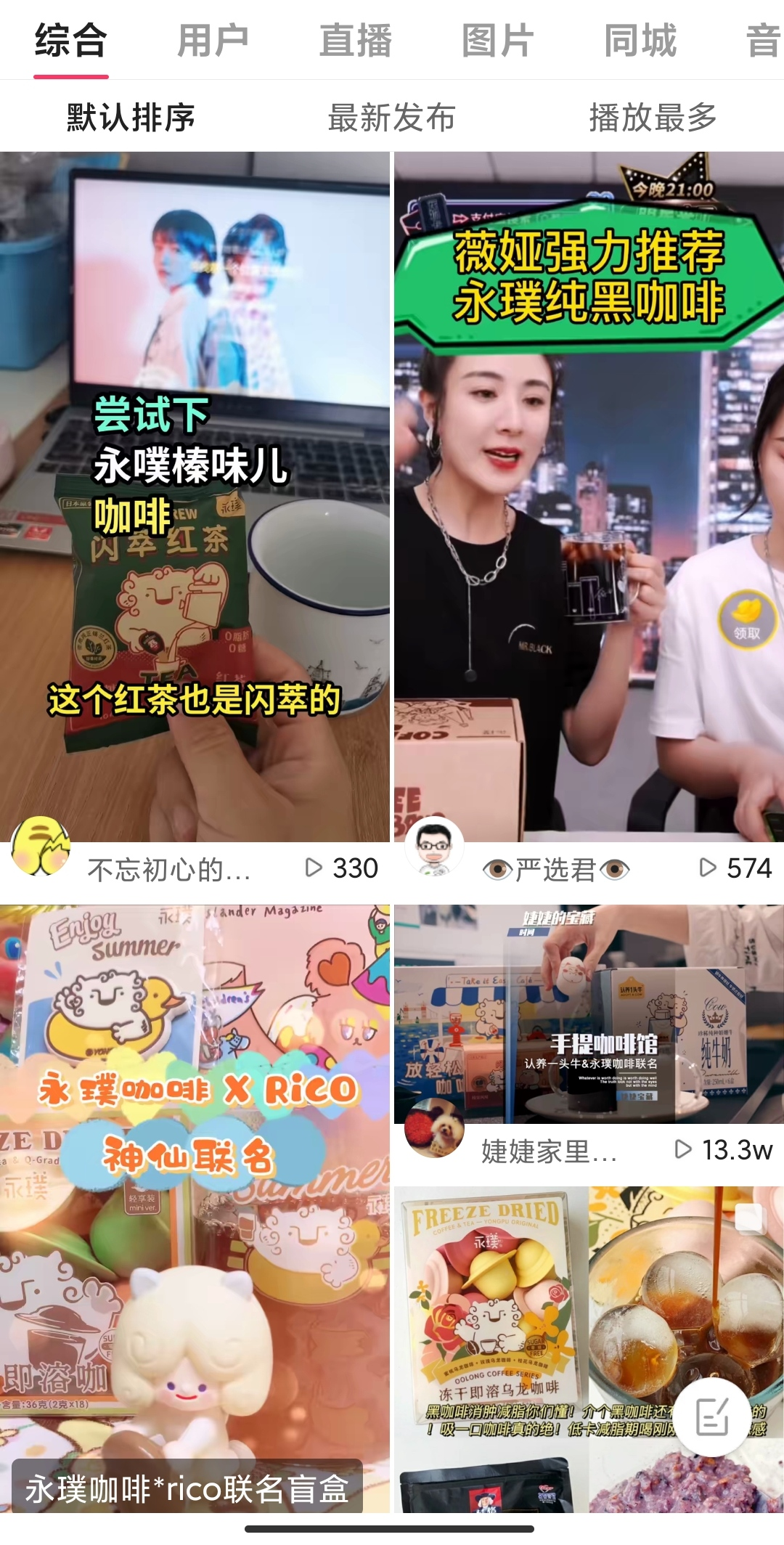Sort results by 最新发布

[391, 118]
